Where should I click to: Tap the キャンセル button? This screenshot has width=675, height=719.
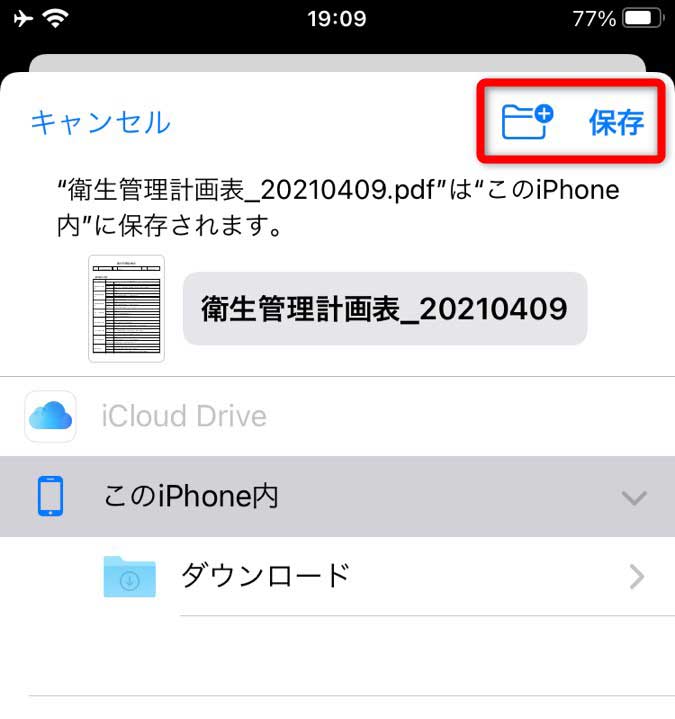100,122
